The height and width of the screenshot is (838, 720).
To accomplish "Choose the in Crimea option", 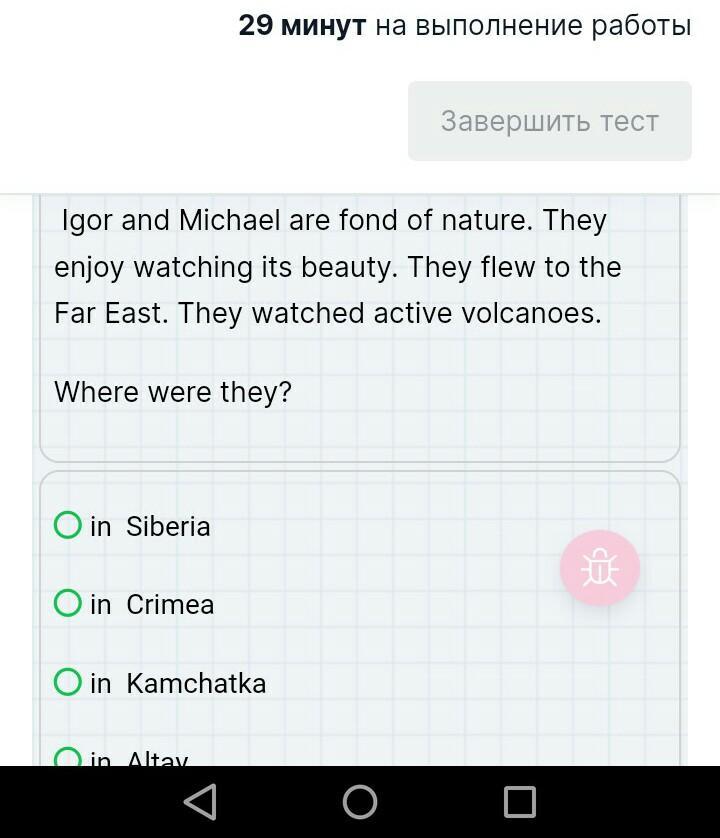I will click(x=67, y=603).
